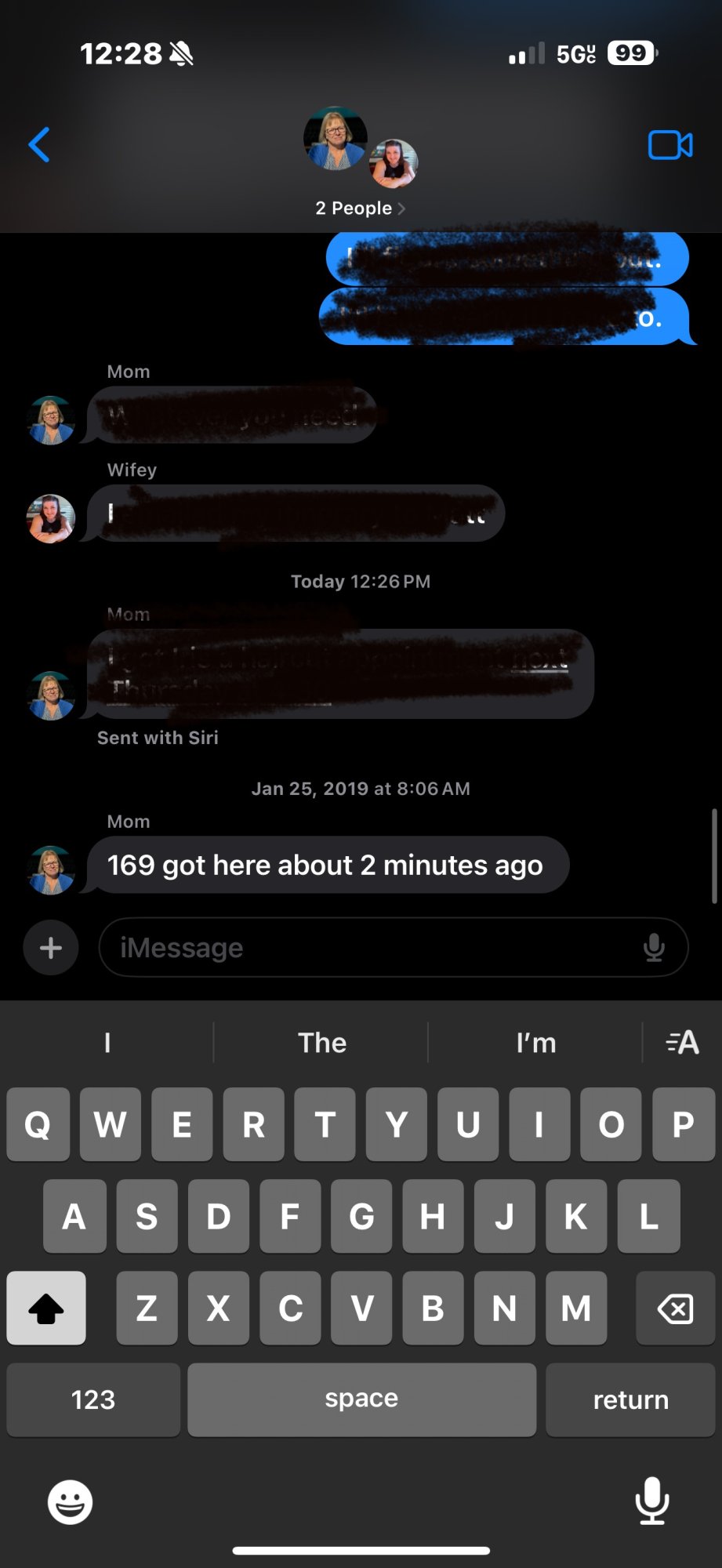Start keyboard dictation with the microphone
This screenshot has height=1568, width=722.
click(x=651, y=1501)
